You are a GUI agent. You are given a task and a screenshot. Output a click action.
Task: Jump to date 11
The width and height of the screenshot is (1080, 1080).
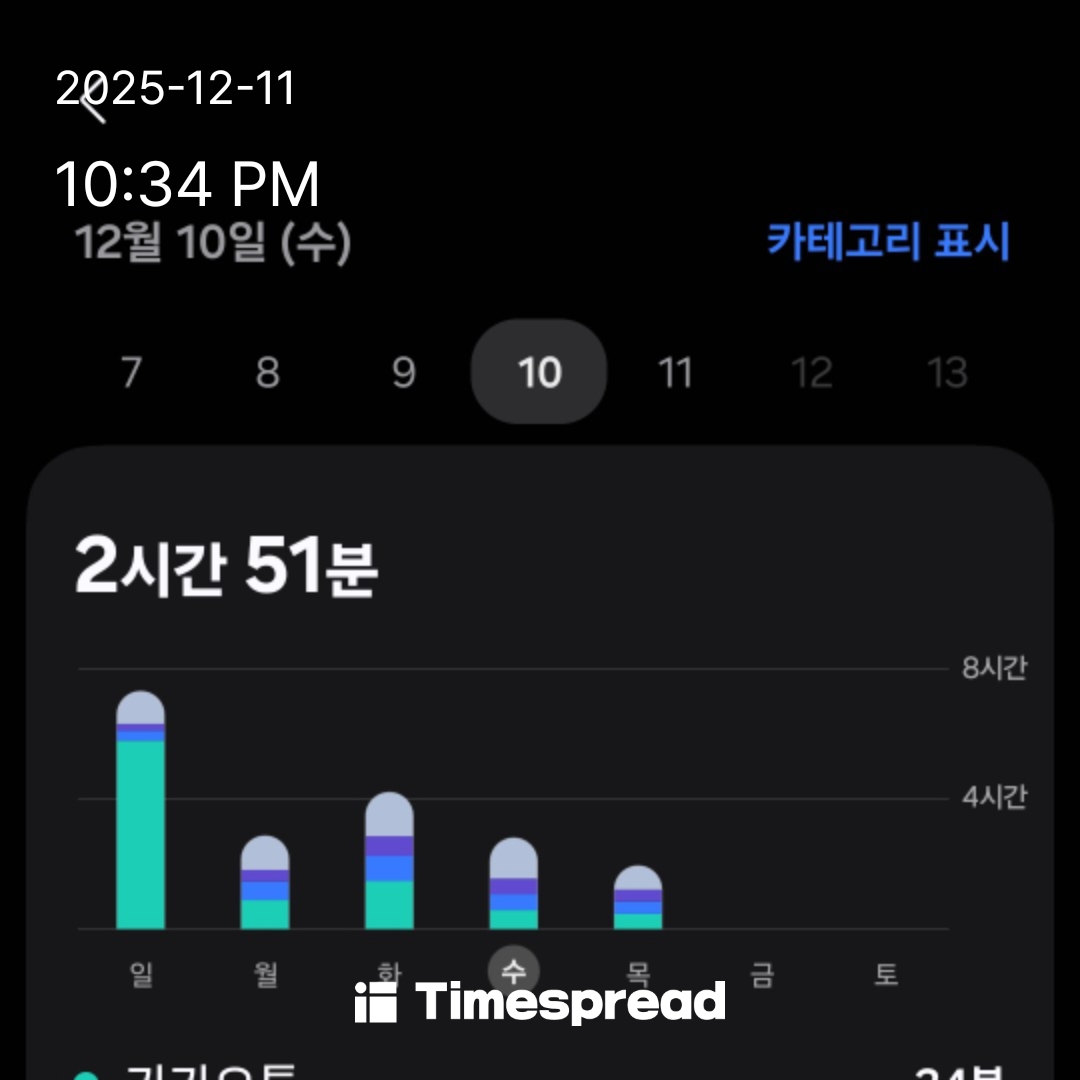point(675,373)
